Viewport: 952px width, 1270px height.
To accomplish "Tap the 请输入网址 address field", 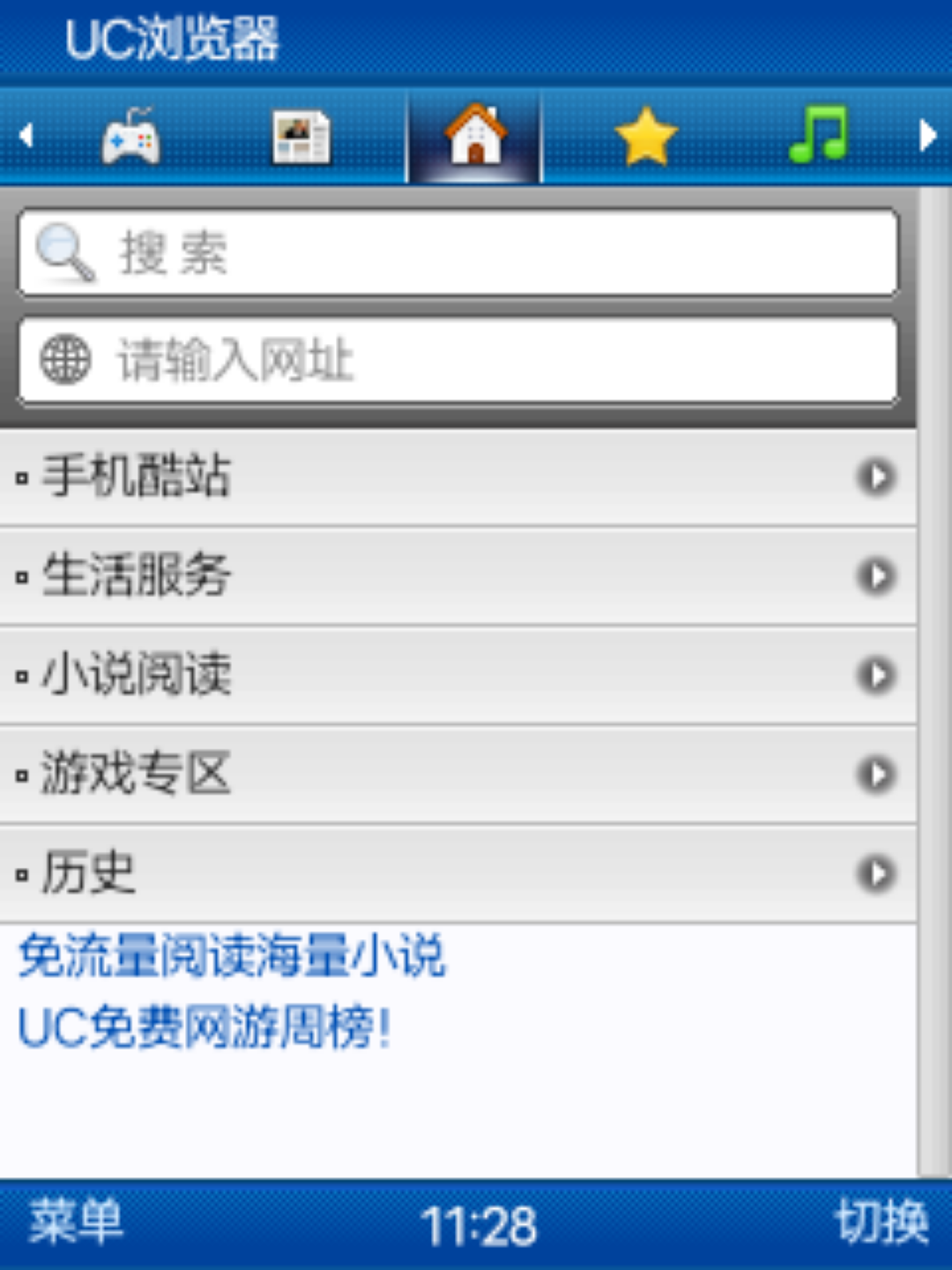I will (x=458, y=361).
